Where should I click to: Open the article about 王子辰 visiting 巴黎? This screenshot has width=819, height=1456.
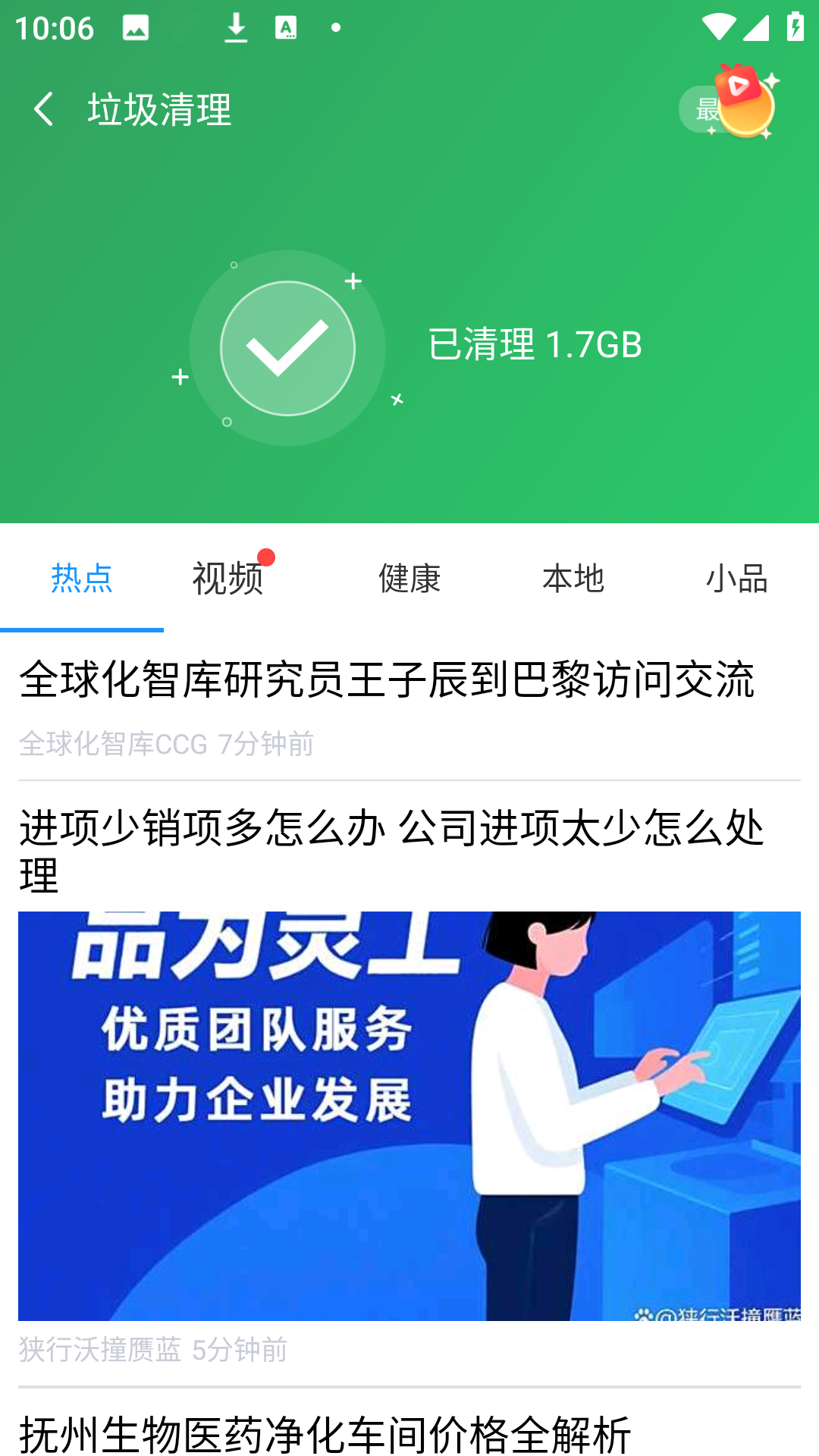point(409,707)
